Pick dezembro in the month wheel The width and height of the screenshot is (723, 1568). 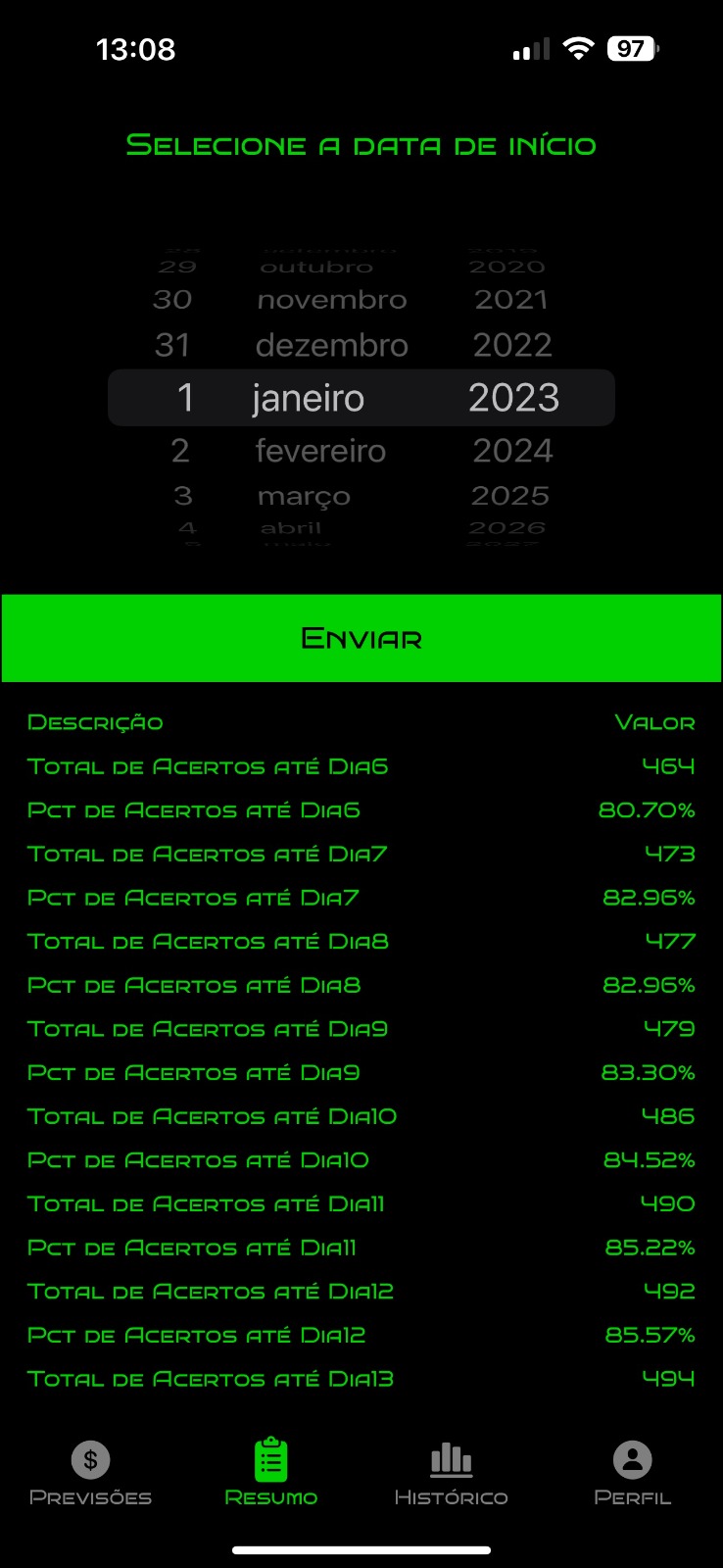[331, 345]
